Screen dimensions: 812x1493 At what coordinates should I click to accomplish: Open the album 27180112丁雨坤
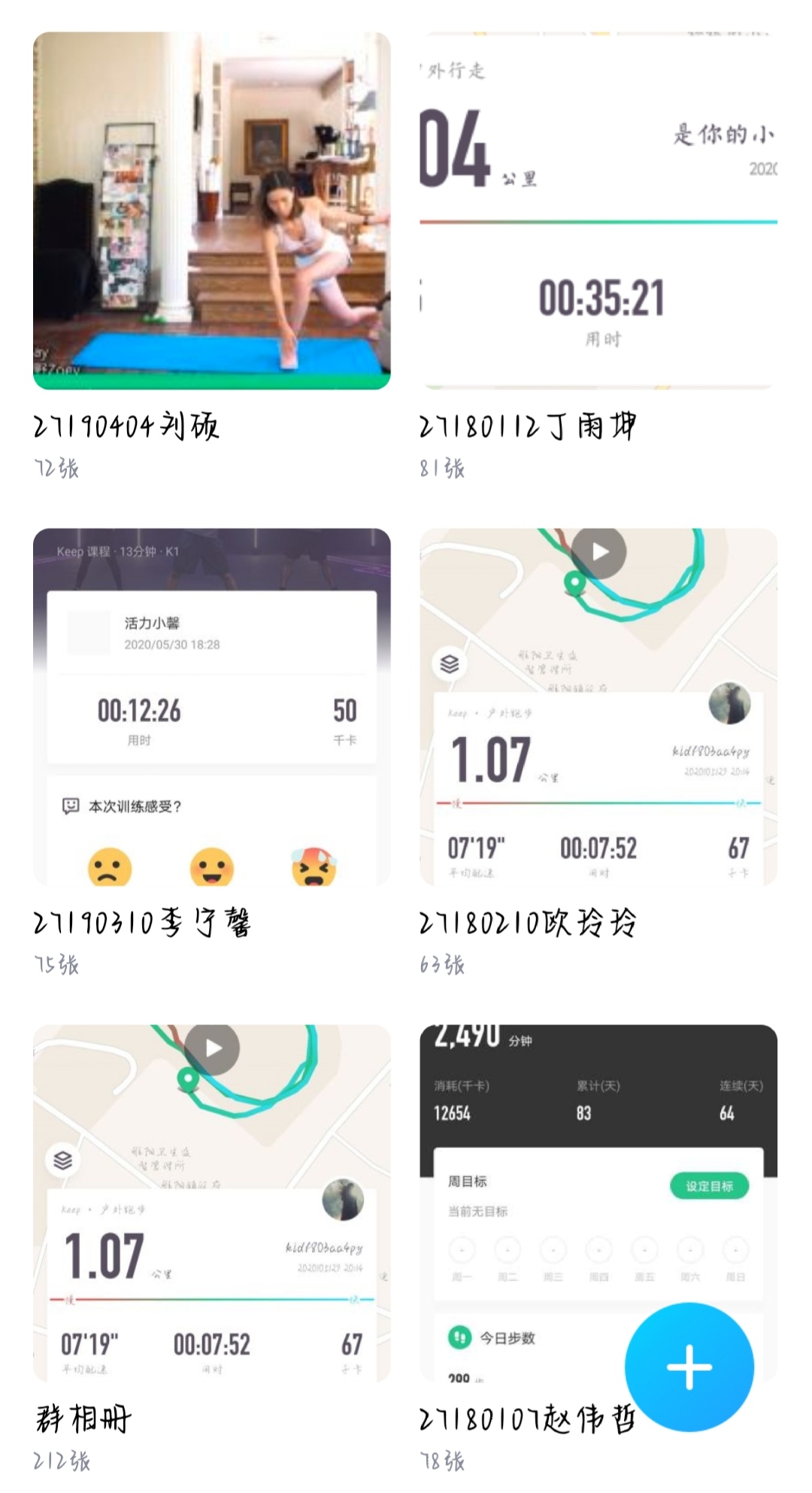pos(598,211)
